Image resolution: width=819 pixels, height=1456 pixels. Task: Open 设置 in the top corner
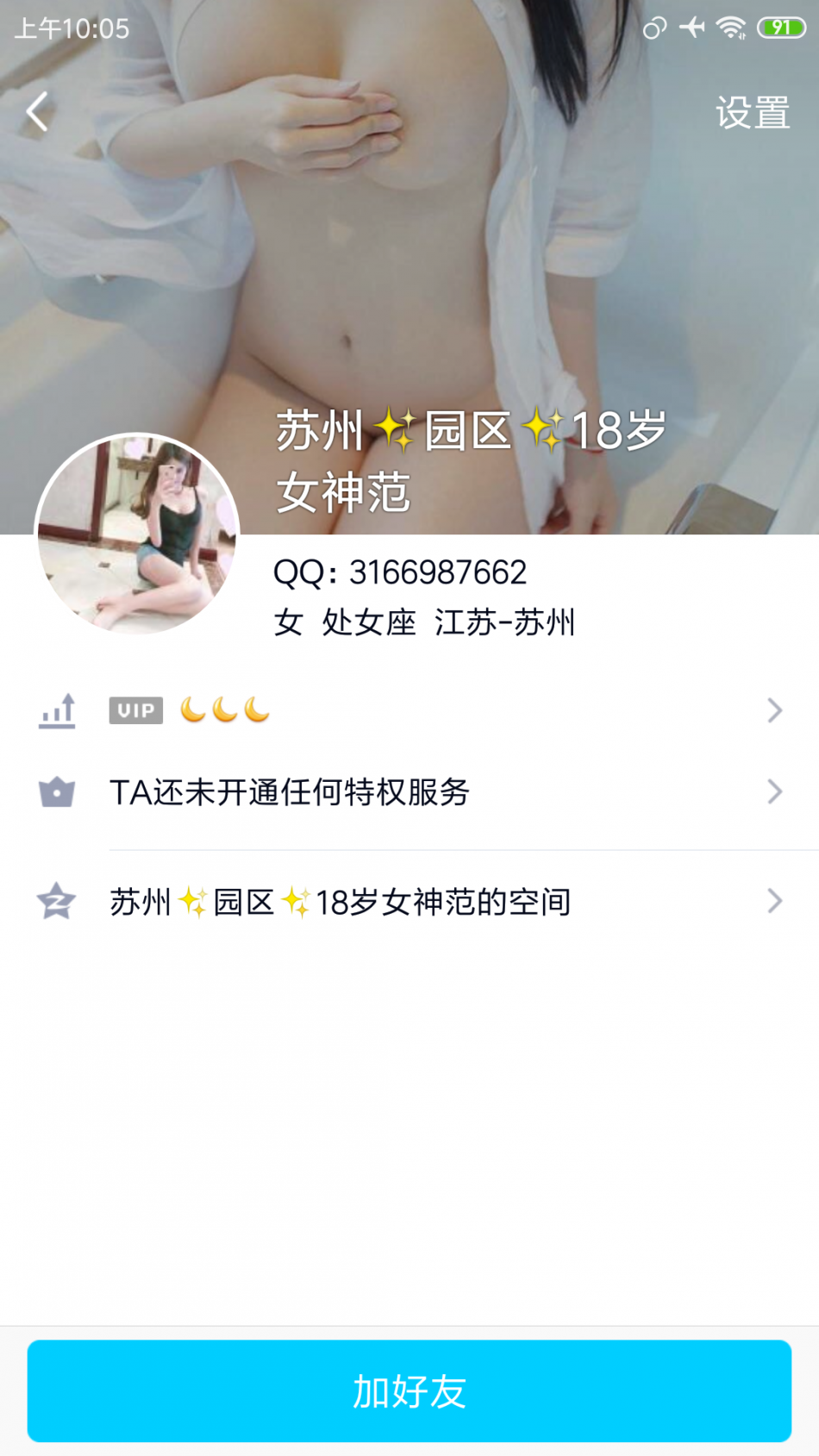click(x=752, y=113)
